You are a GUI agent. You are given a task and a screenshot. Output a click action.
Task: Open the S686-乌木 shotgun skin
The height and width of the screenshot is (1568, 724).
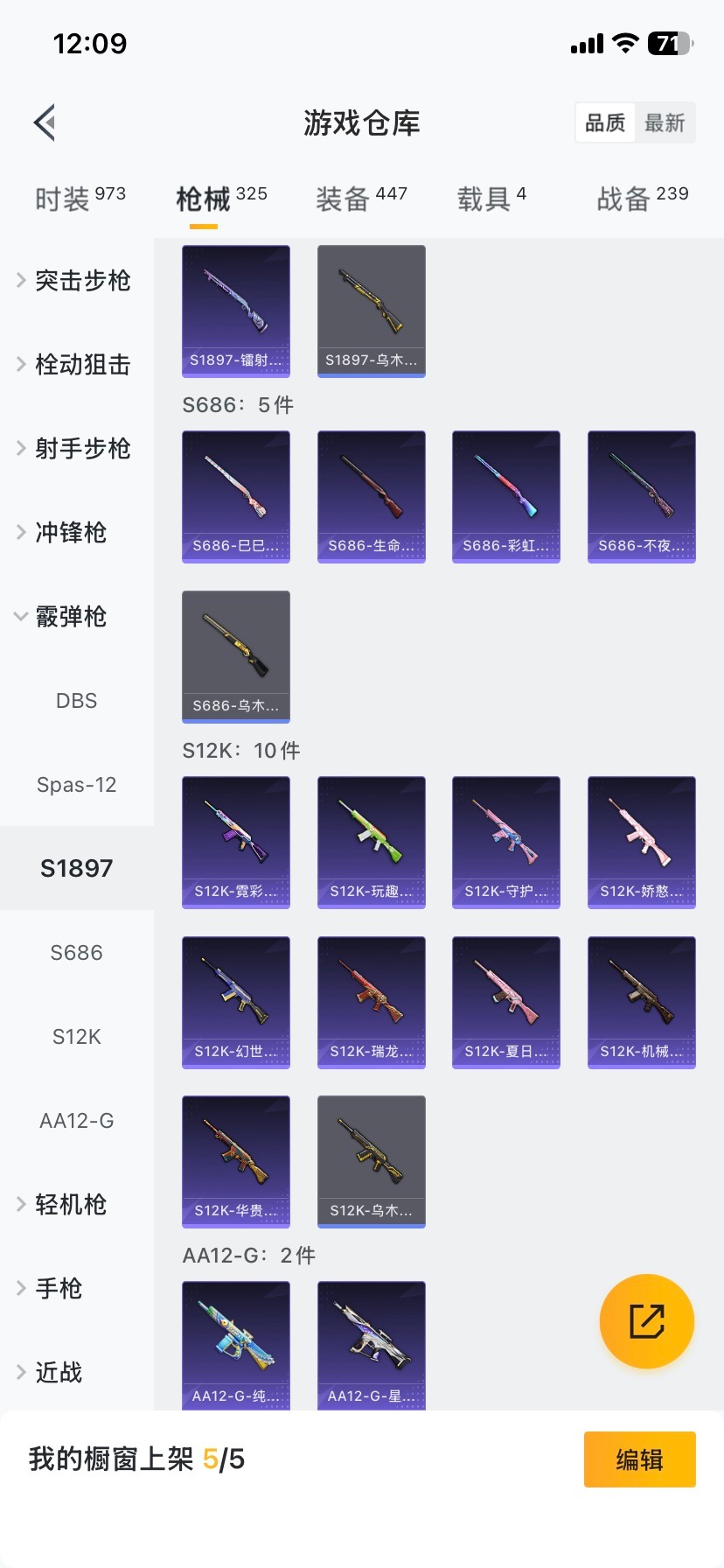[236, 657]
